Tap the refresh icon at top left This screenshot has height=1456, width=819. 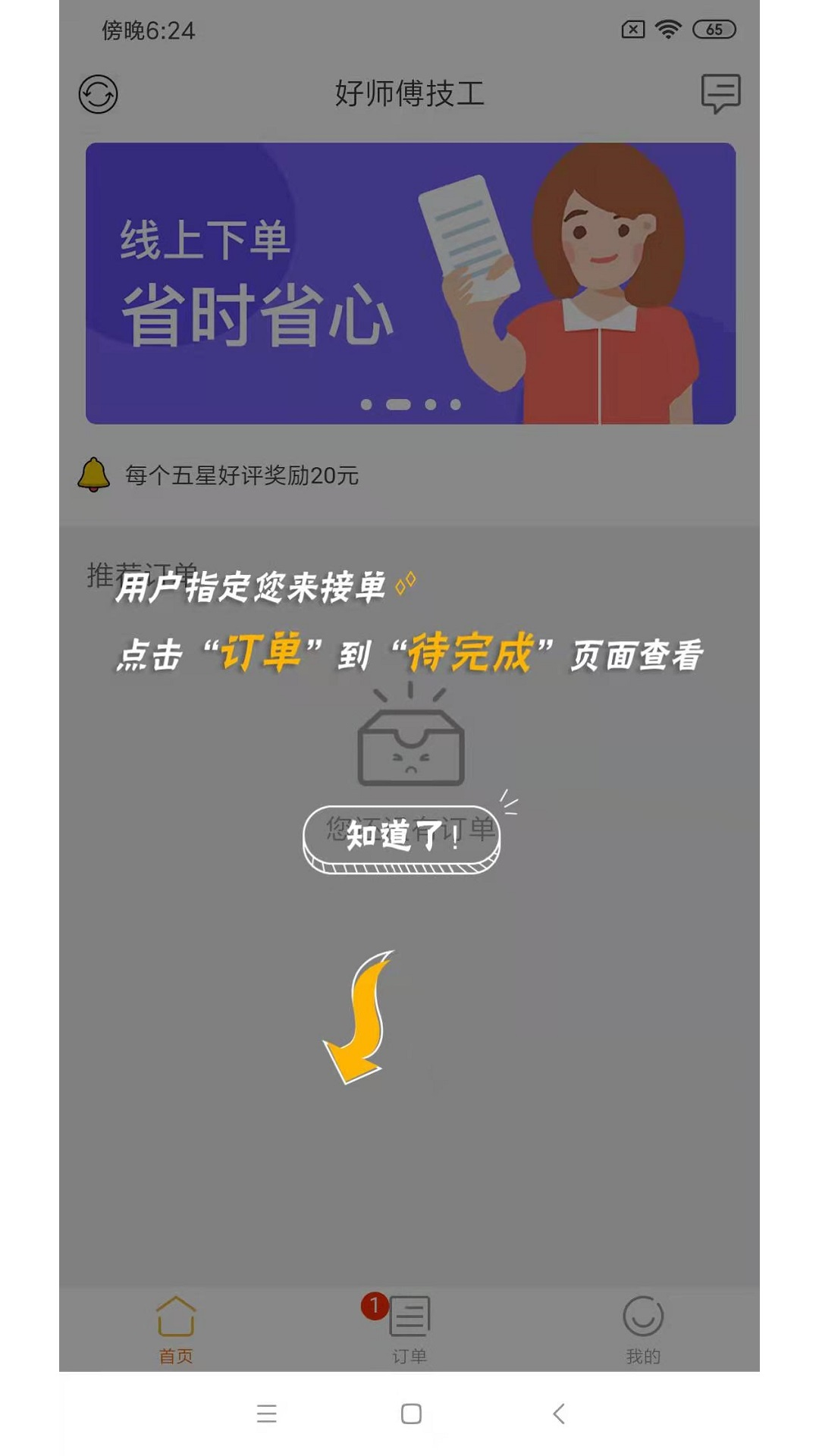click(98, 93)
